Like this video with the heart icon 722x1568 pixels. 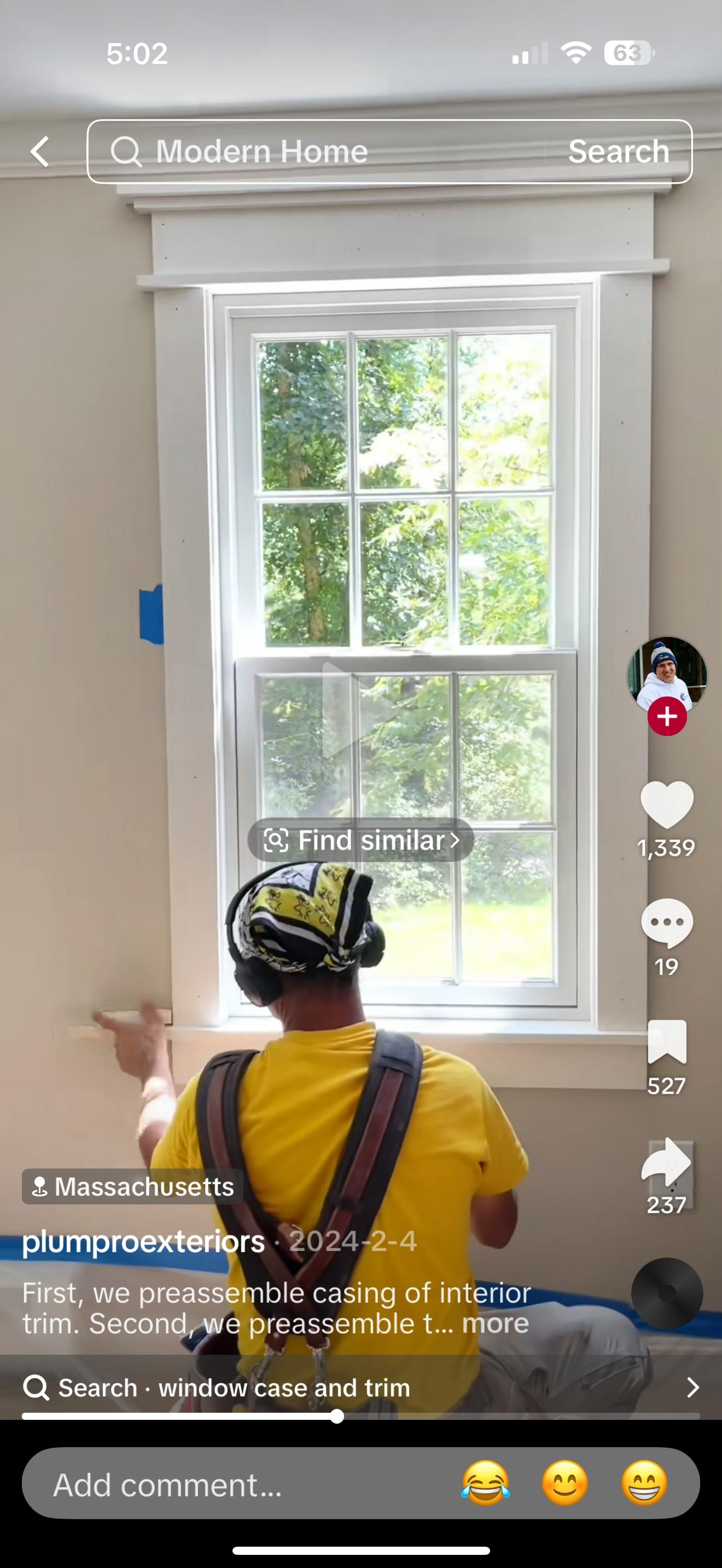pos(667,804)
